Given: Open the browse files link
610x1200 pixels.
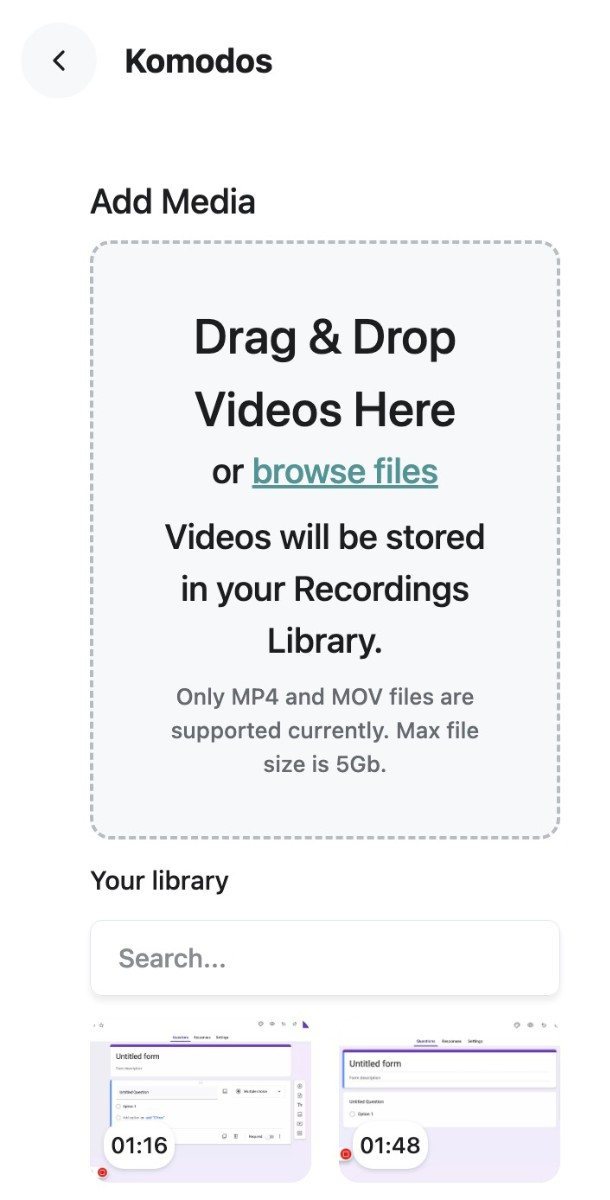Looking at the screenshot, I should click(x=345, y=471).
